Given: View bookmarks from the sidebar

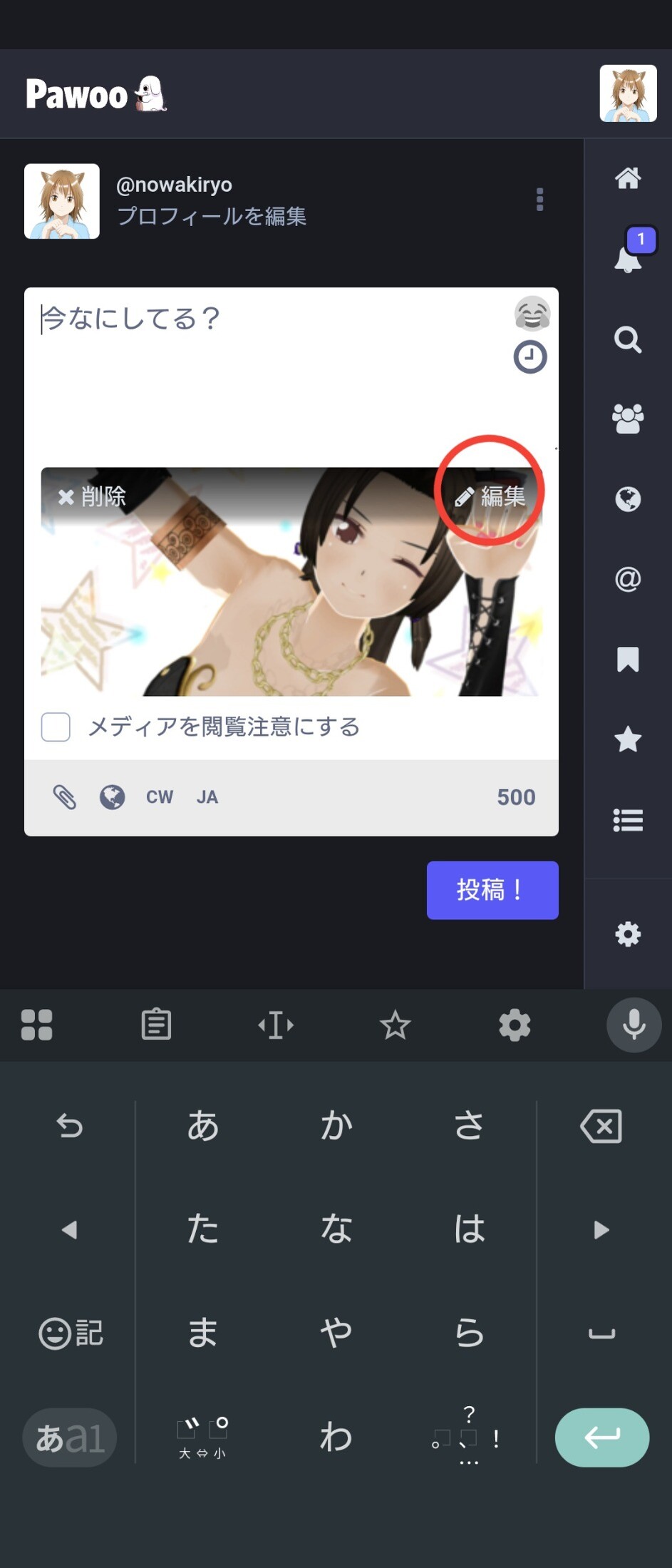Looking at the screenshot, I should point(628,660).
